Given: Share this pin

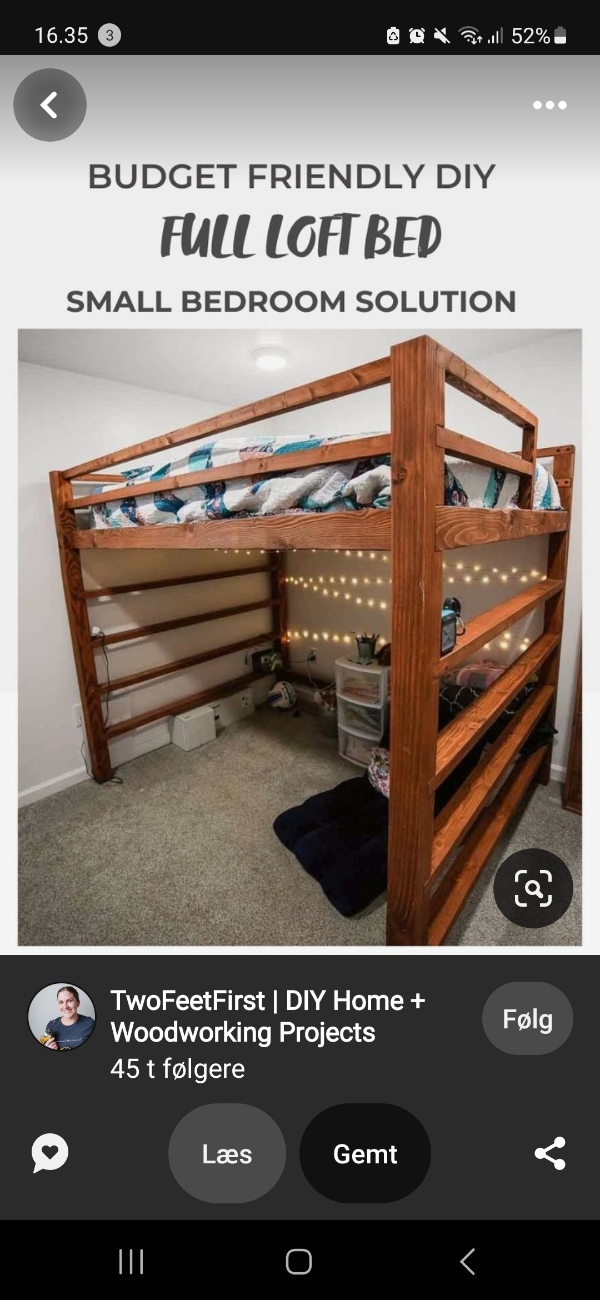Looking at the screenshot, I should tap(550, 1153).
